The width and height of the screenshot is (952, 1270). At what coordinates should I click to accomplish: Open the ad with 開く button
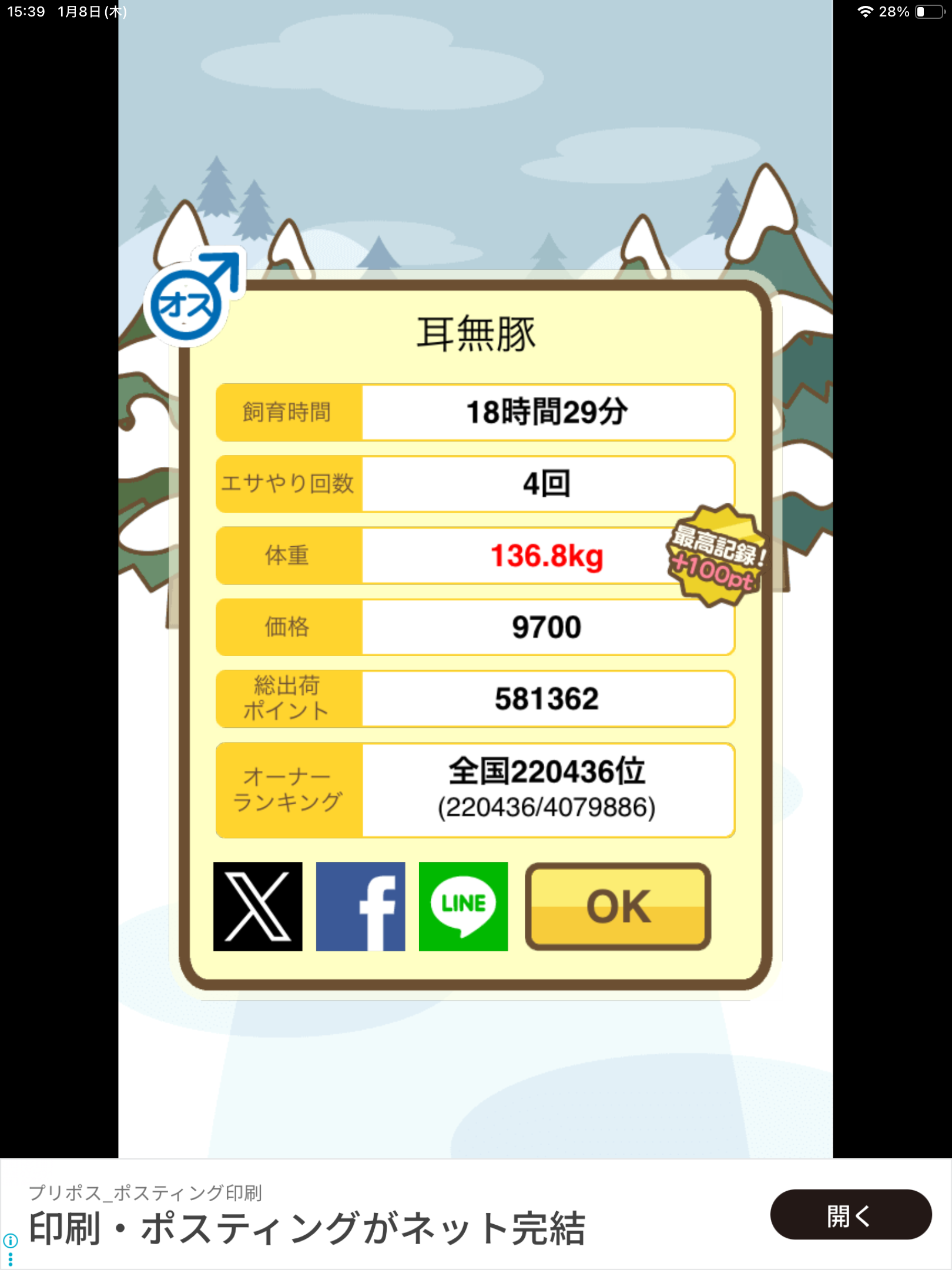tap(850, 1215)
